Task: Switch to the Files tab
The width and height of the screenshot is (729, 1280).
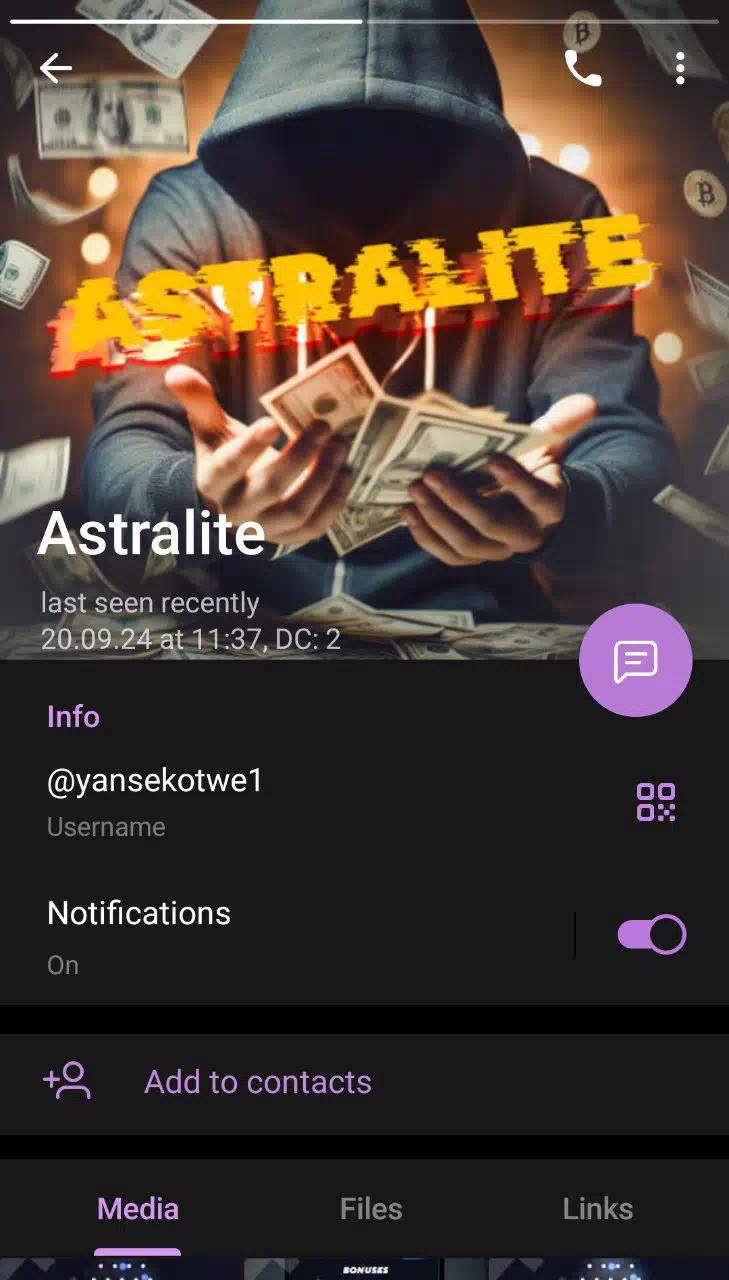Action: click(x=371, y=1209)
